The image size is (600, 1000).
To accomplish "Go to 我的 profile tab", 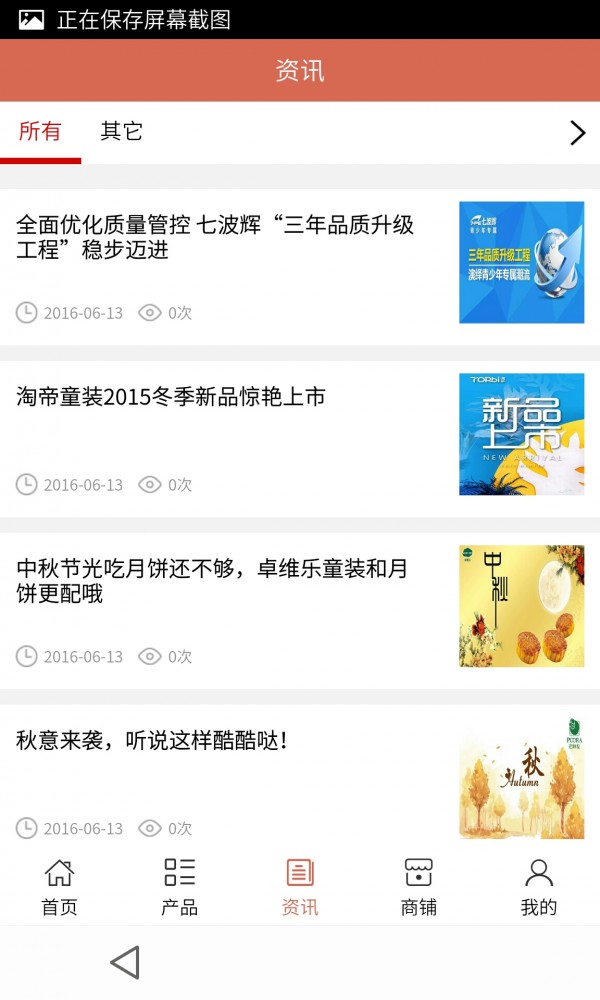I will 538,887.
